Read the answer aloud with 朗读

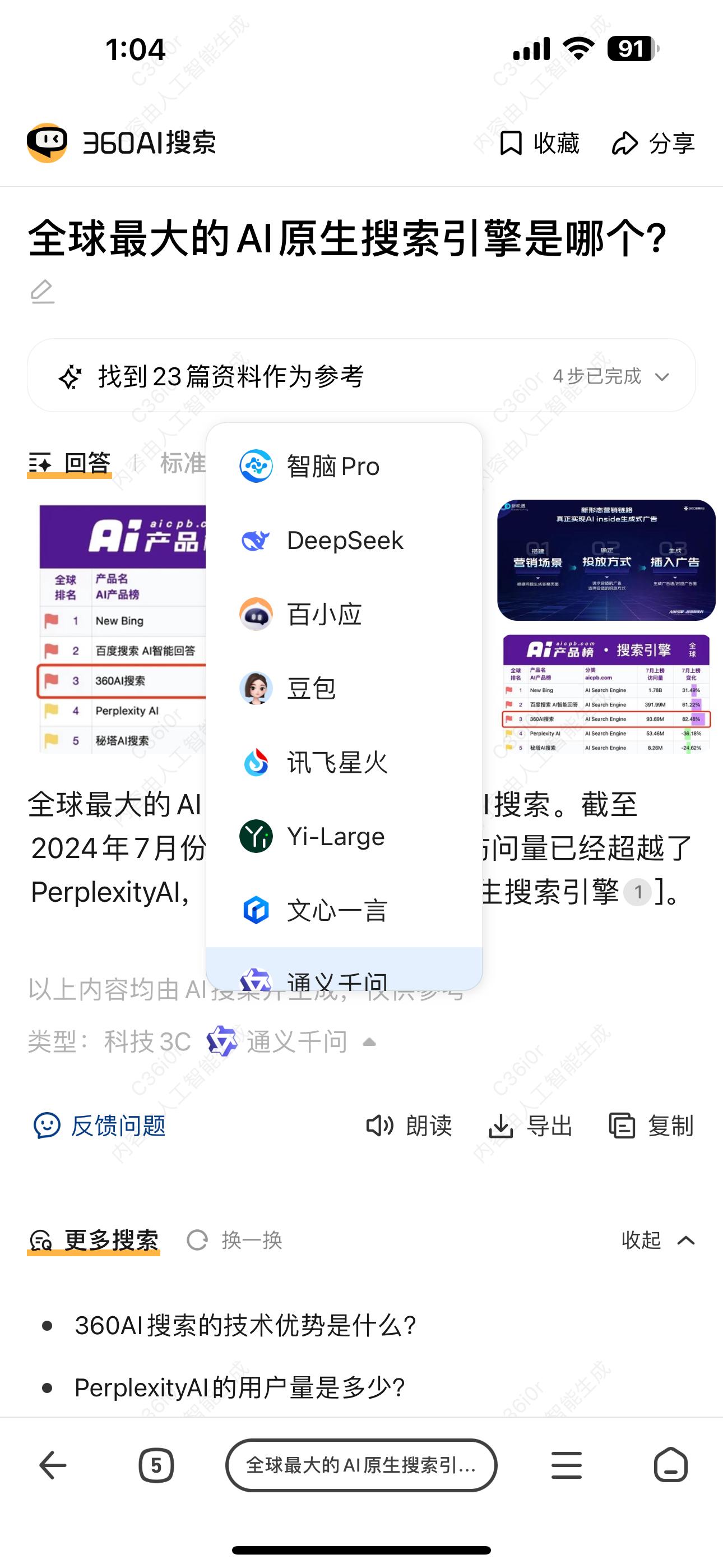409,1126
